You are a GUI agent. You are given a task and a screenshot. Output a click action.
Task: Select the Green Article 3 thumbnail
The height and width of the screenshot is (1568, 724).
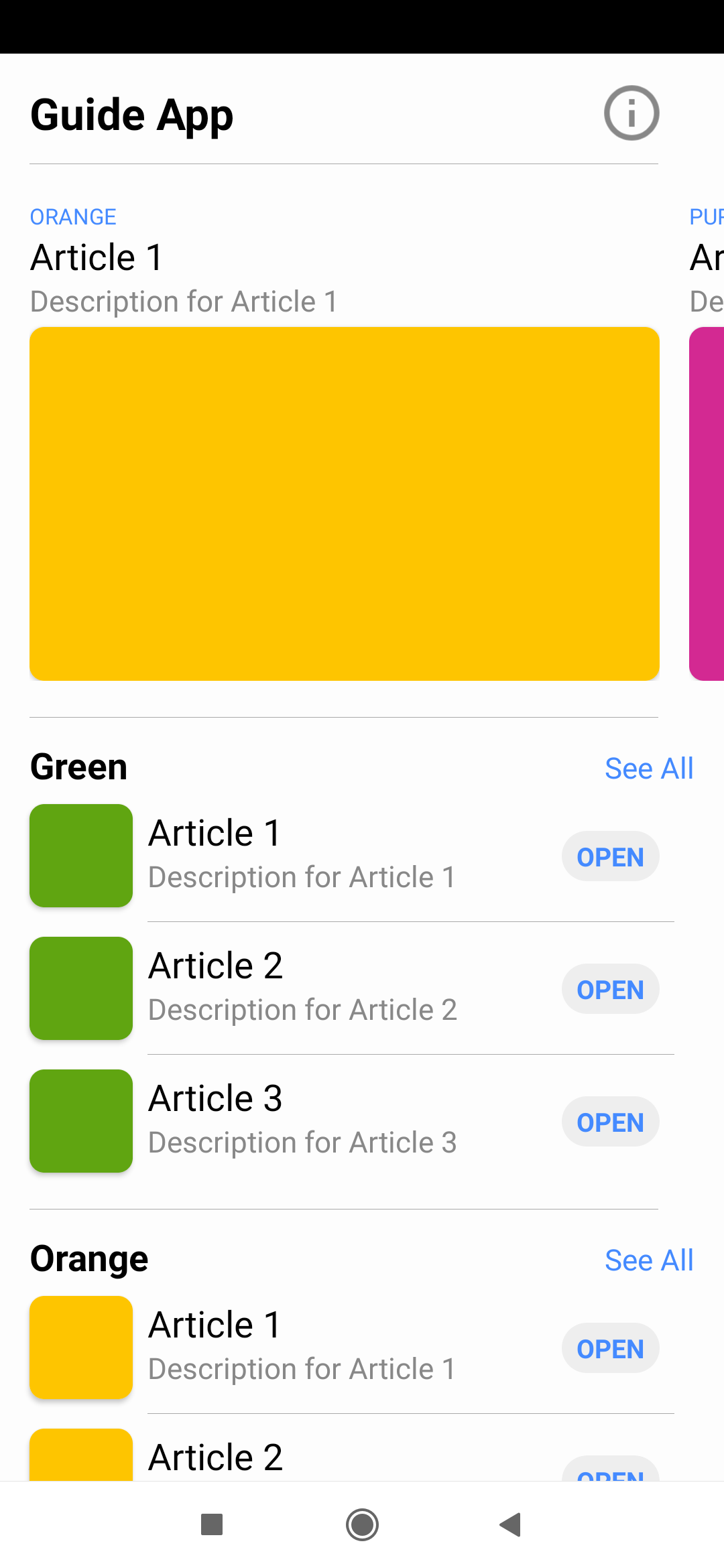pos(81,1121)
